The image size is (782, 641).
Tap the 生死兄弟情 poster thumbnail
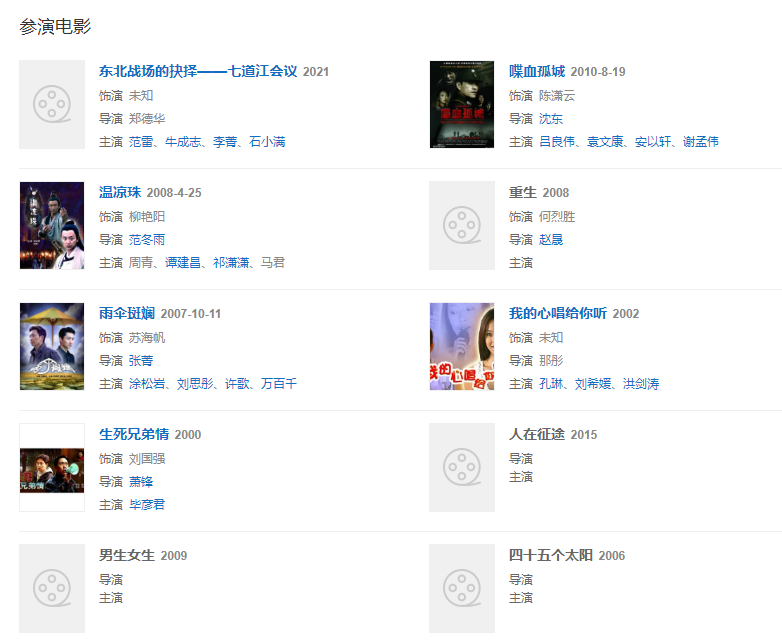(x=51, y=467)
